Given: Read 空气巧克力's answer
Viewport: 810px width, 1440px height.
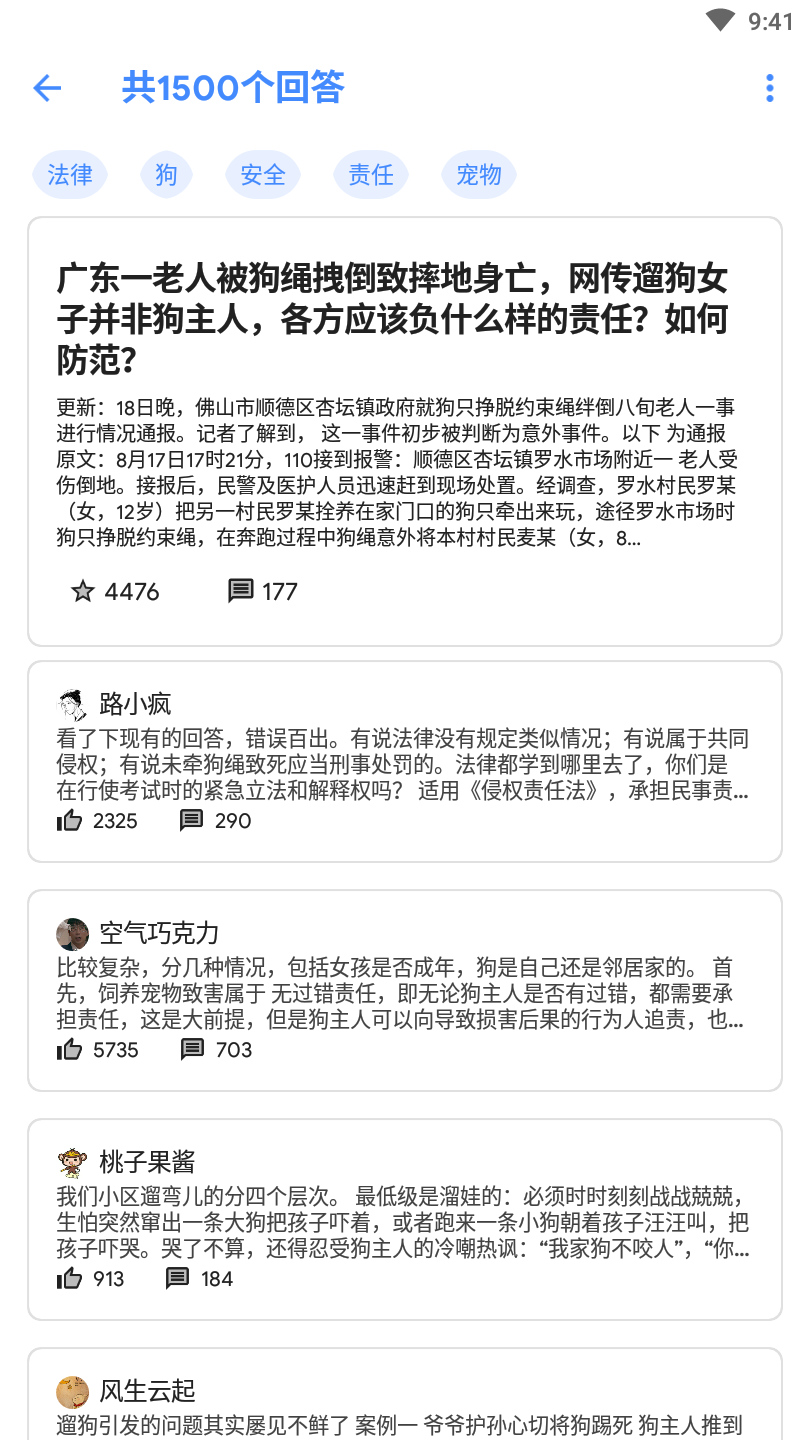Looking at the screenshot, I should 404,994.
